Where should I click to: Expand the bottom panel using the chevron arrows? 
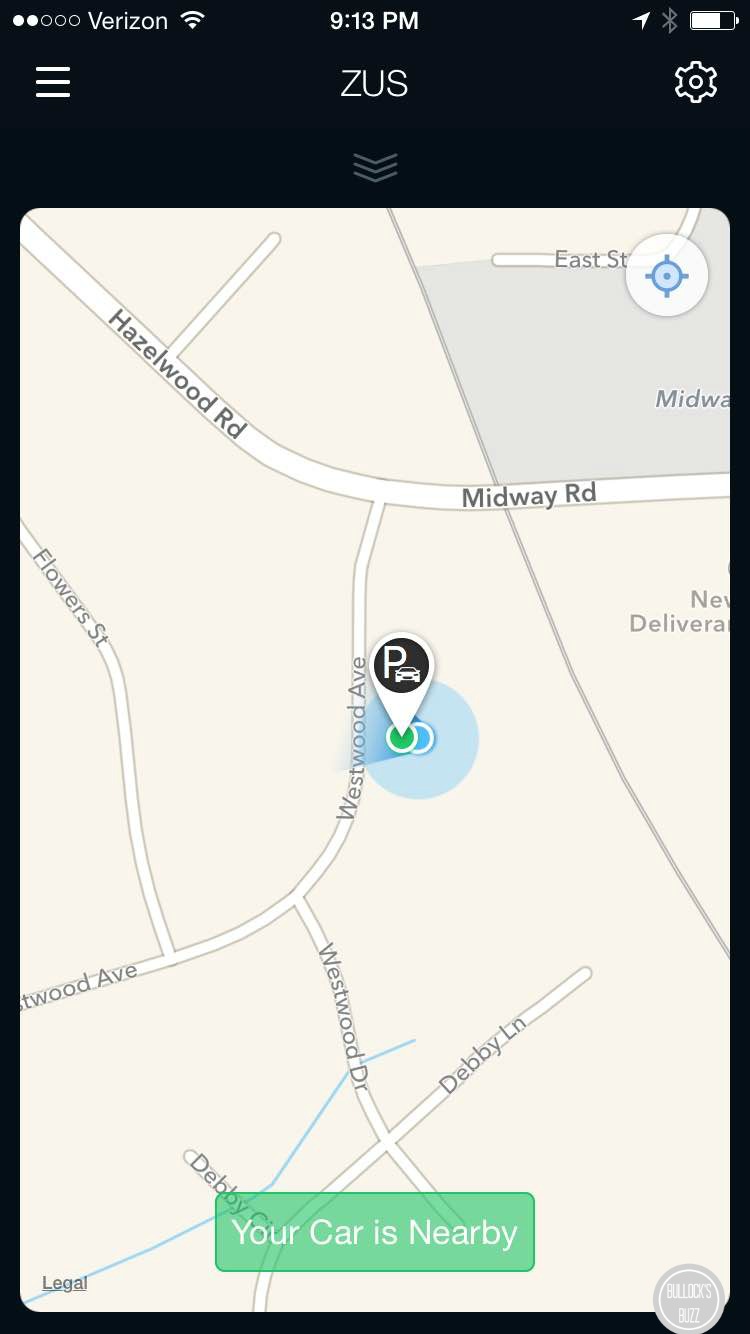(x=374, y=167)
